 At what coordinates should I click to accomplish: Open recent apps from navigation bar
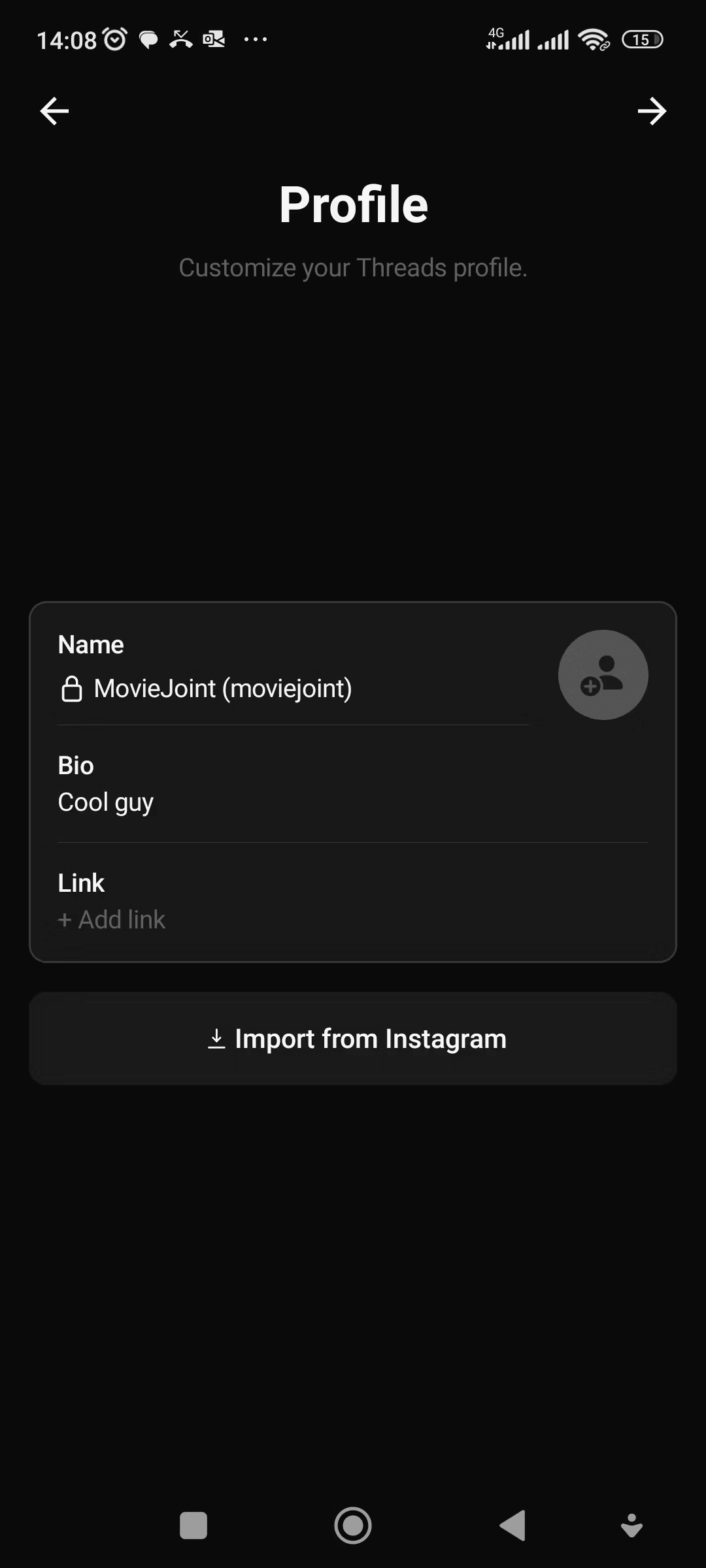(193, 1526)
